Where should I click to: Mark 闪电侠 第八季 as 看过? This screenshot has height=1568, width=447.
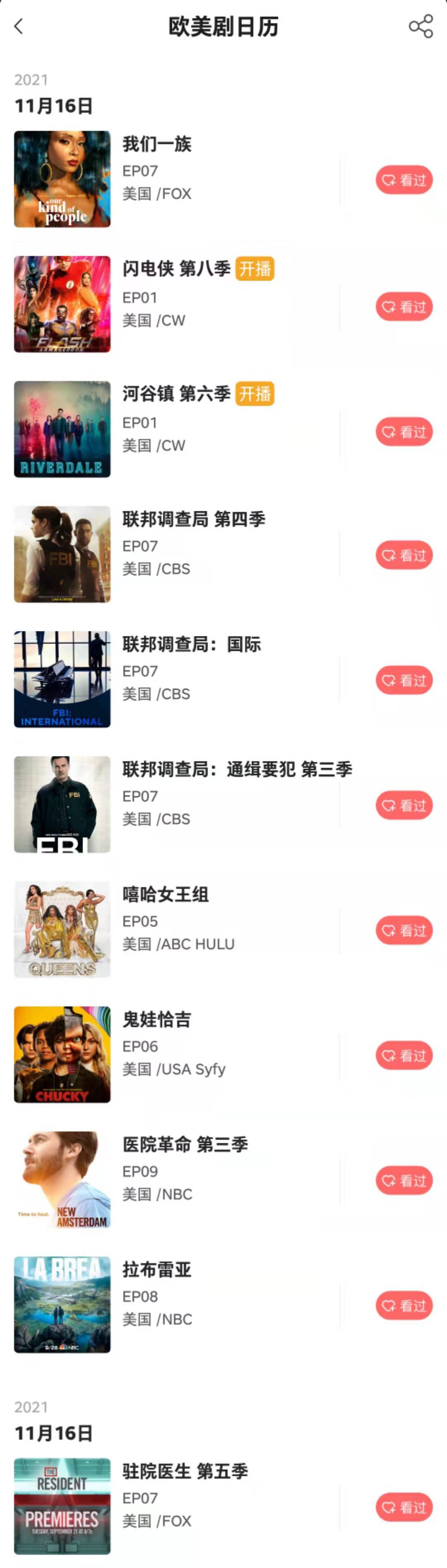point(404,307)
